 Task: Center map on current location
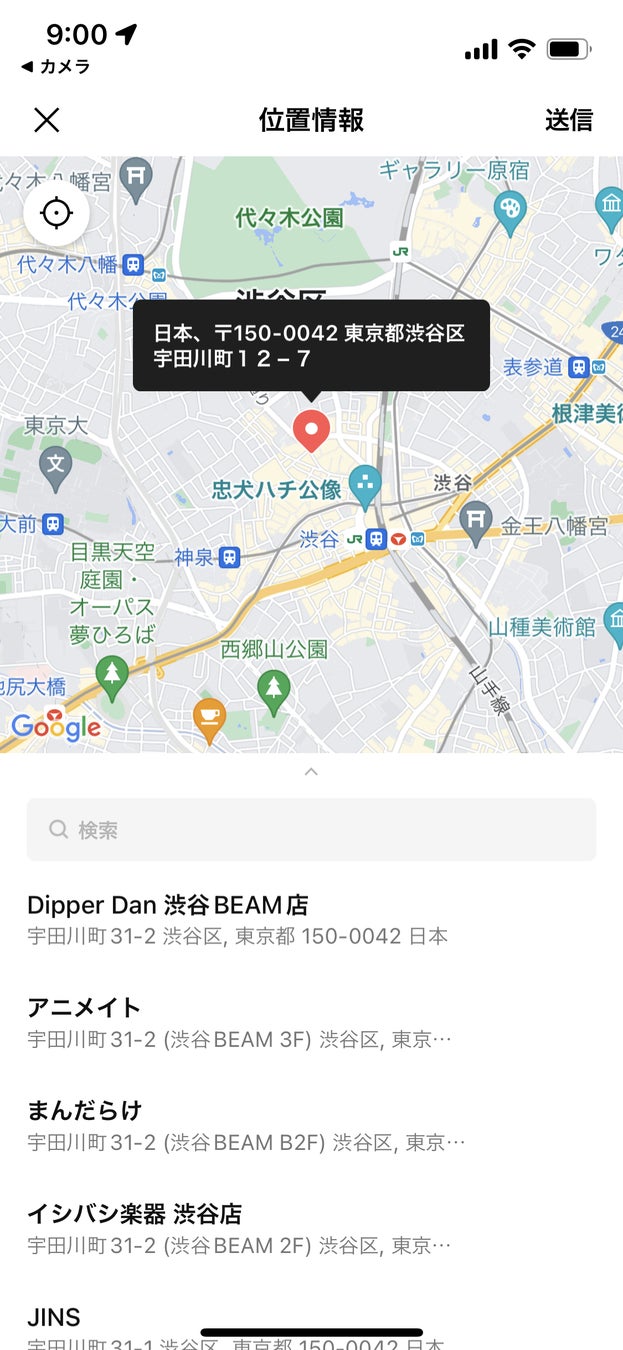click(57, 213)
